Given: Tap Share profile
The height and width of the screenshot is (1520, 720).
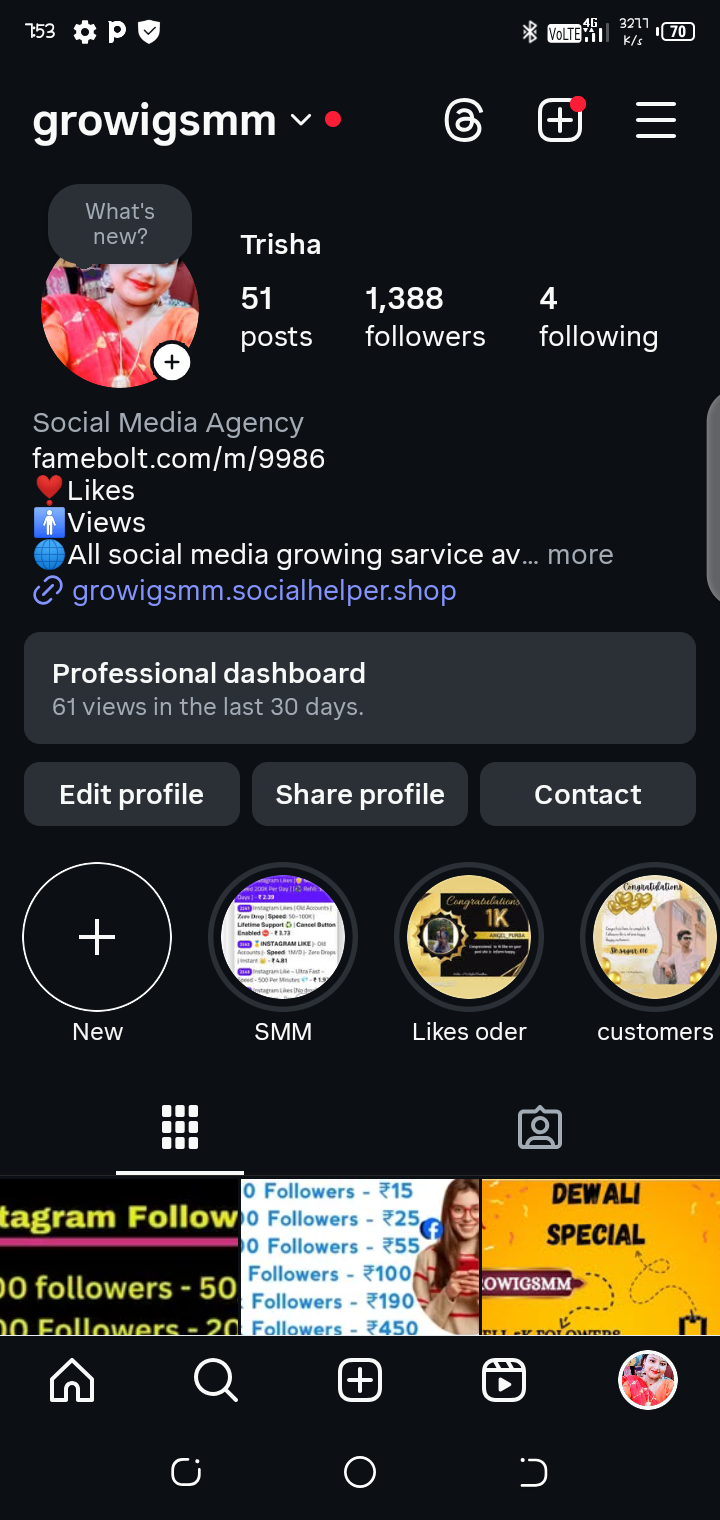Looking at the screenshot, I should coord(360,794).
